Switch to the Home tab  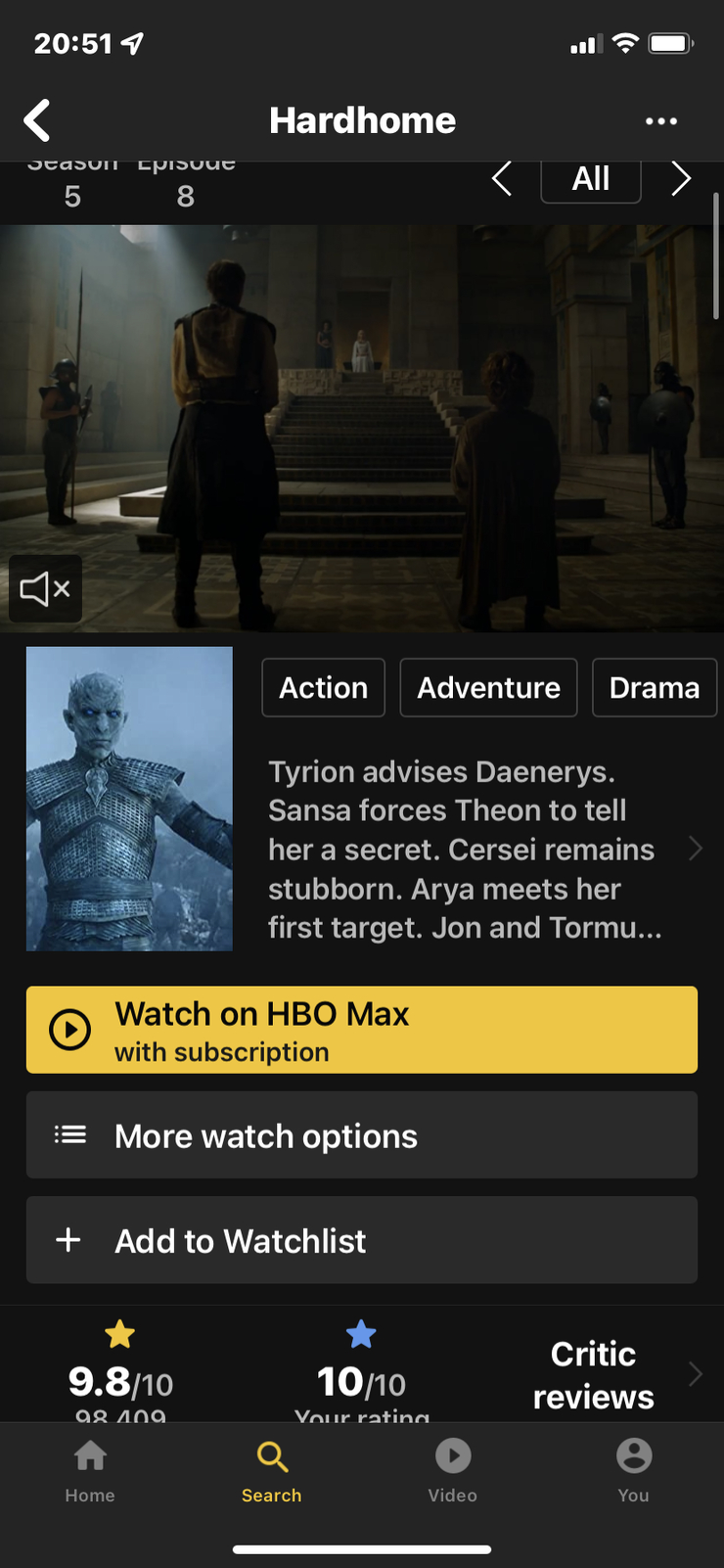point(90,1471)
